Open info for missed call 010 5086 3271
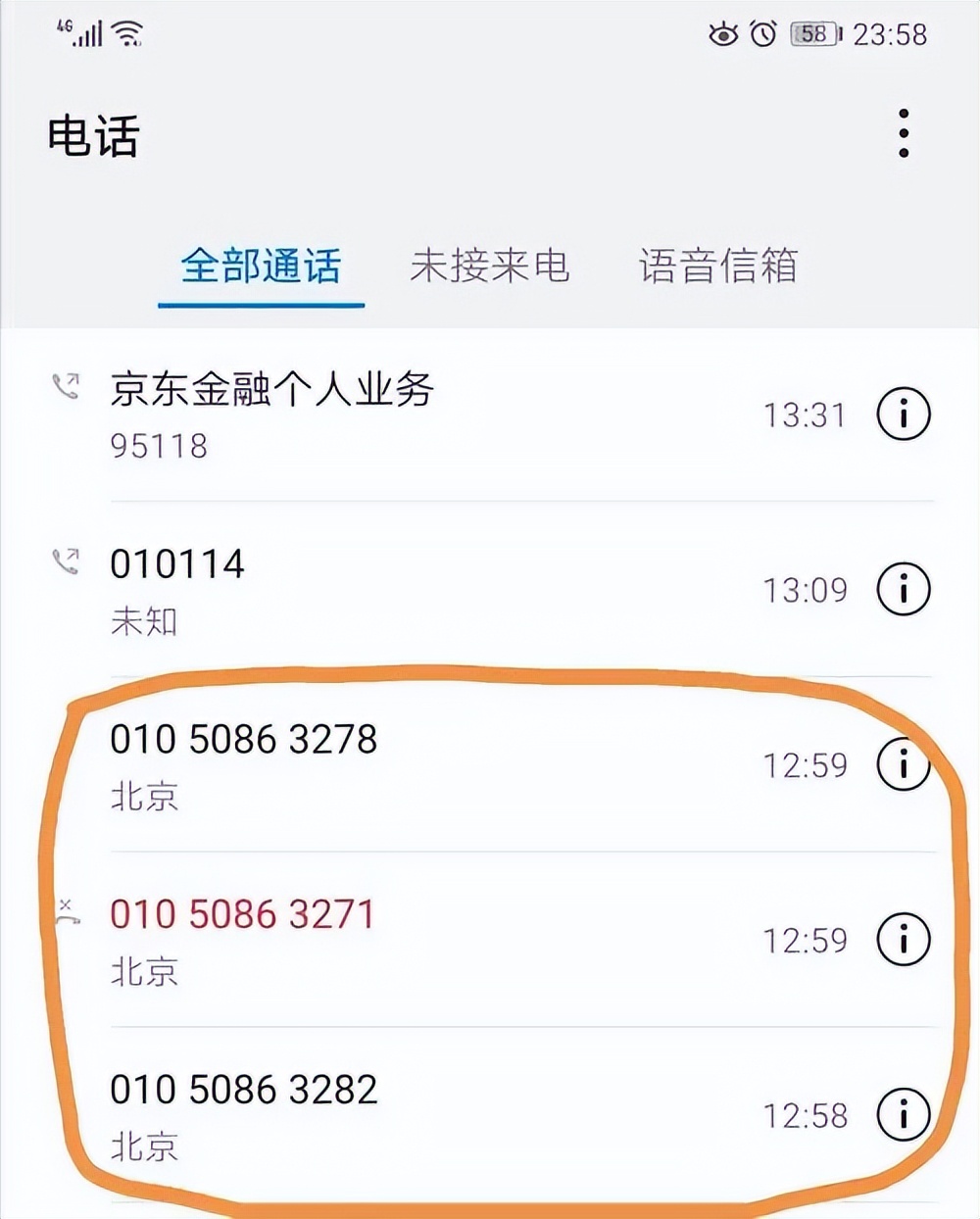980x1219 pixels. (x=902, y=939)
